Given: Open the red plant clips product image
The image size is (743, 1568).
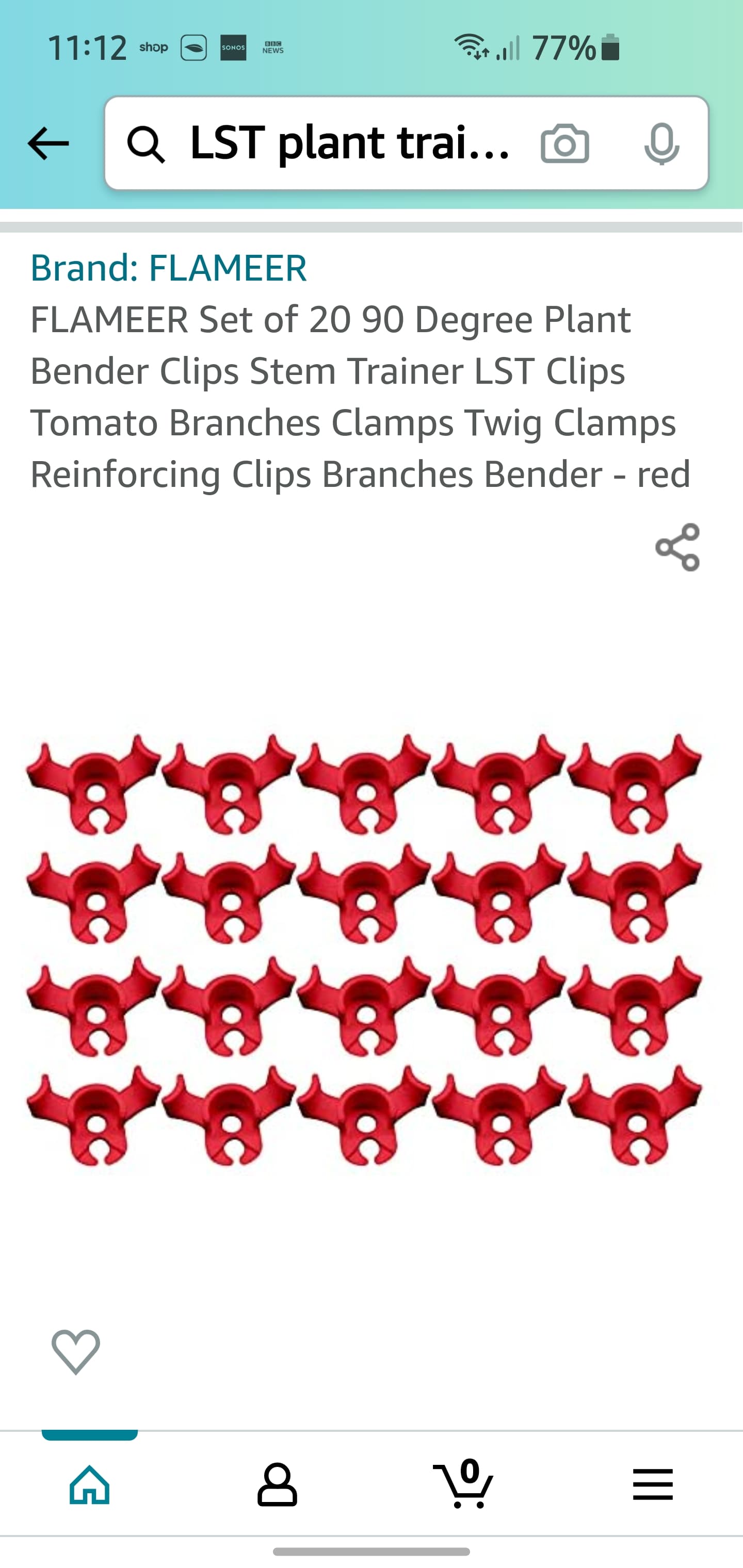Looking at the screenshot, I should pyautogui.click(x=364, y=949).
